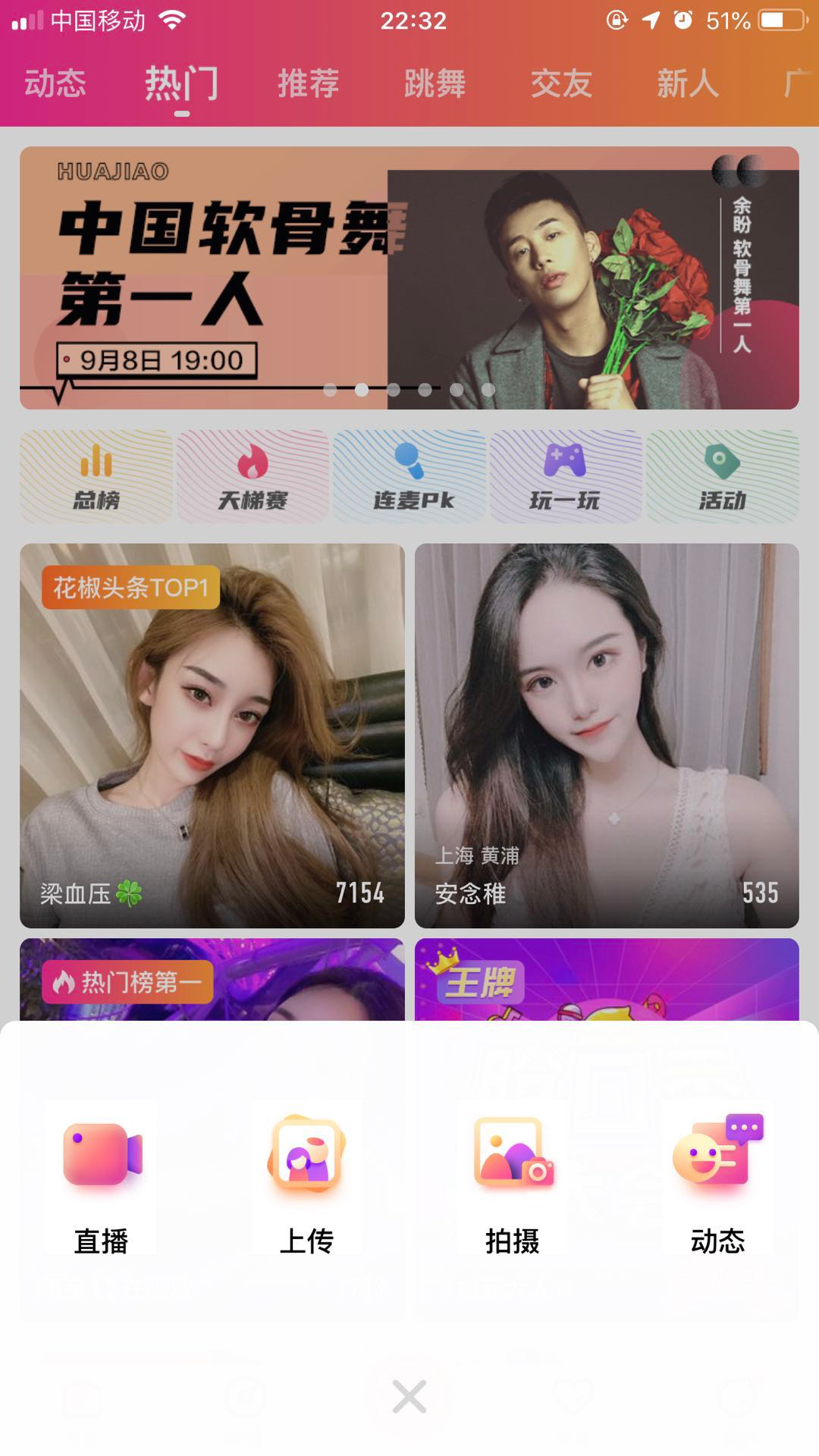Screen dimensions: 819x1456
Task: Open the 王牌 stream card
Action: coord(607,980)
